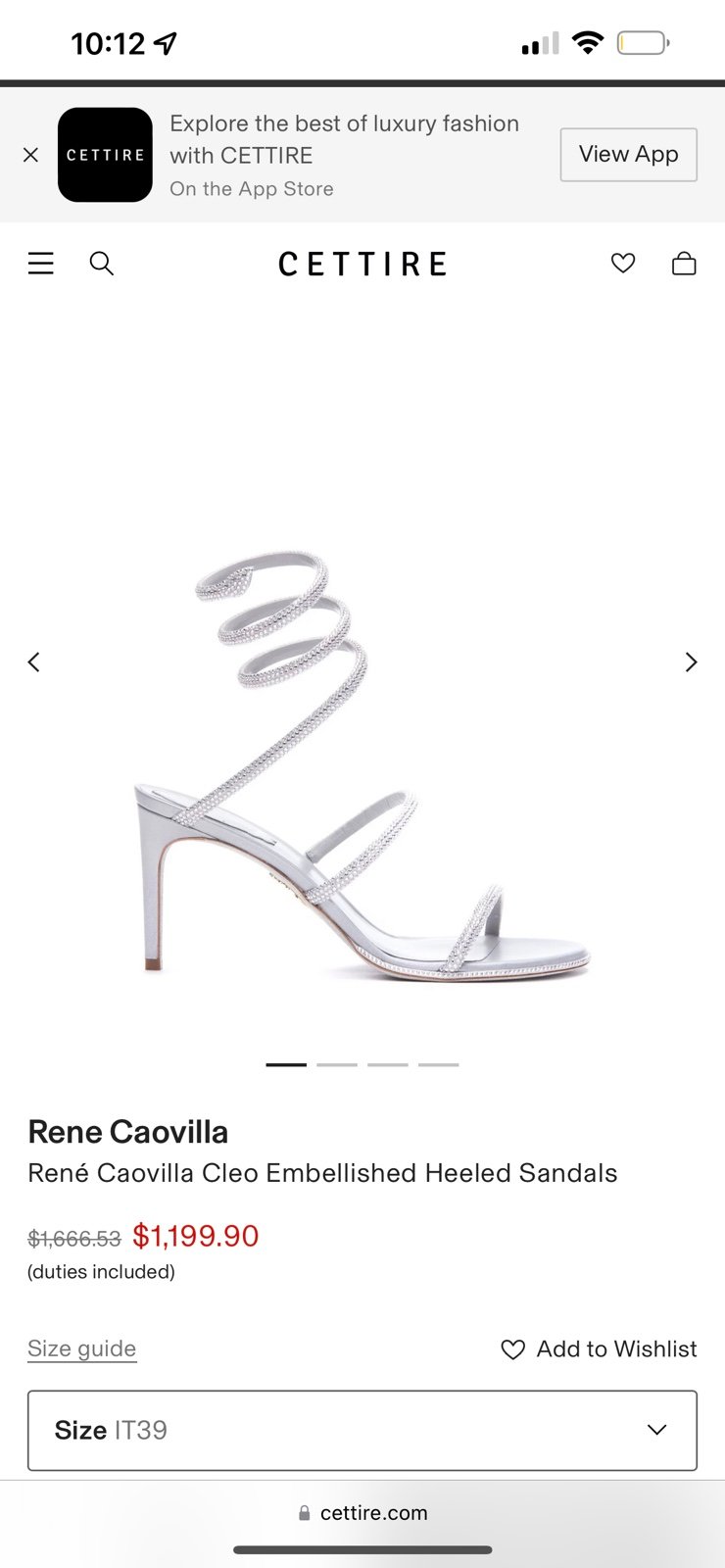This screenshot has width=725, height=1568.
Task: Show the next product image
Action: click(692, 662)
